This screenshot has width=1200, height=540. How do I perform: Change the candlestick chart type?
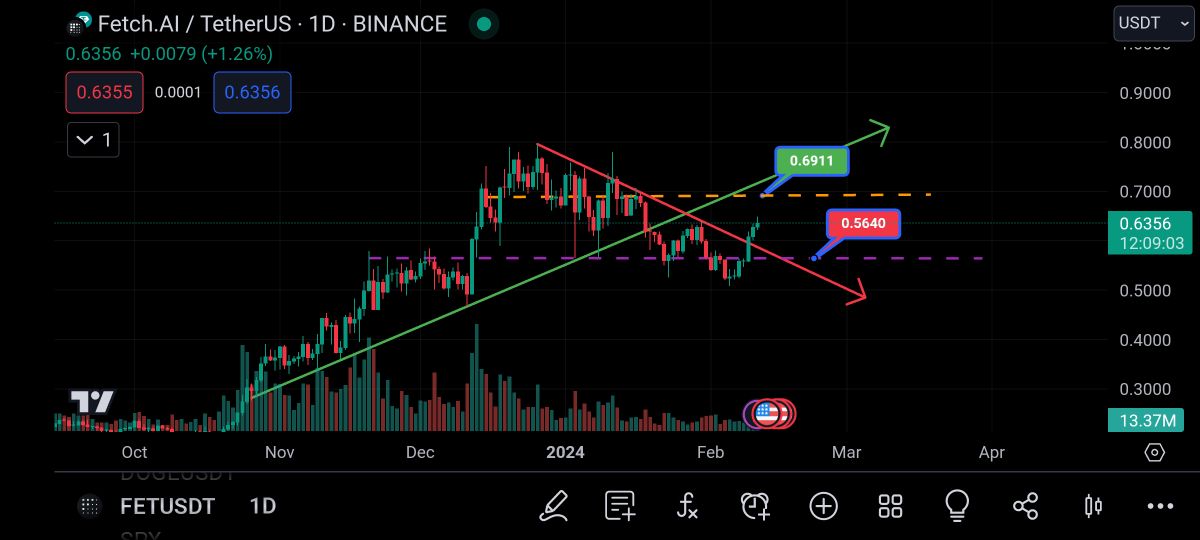(x=1093, y=506)
